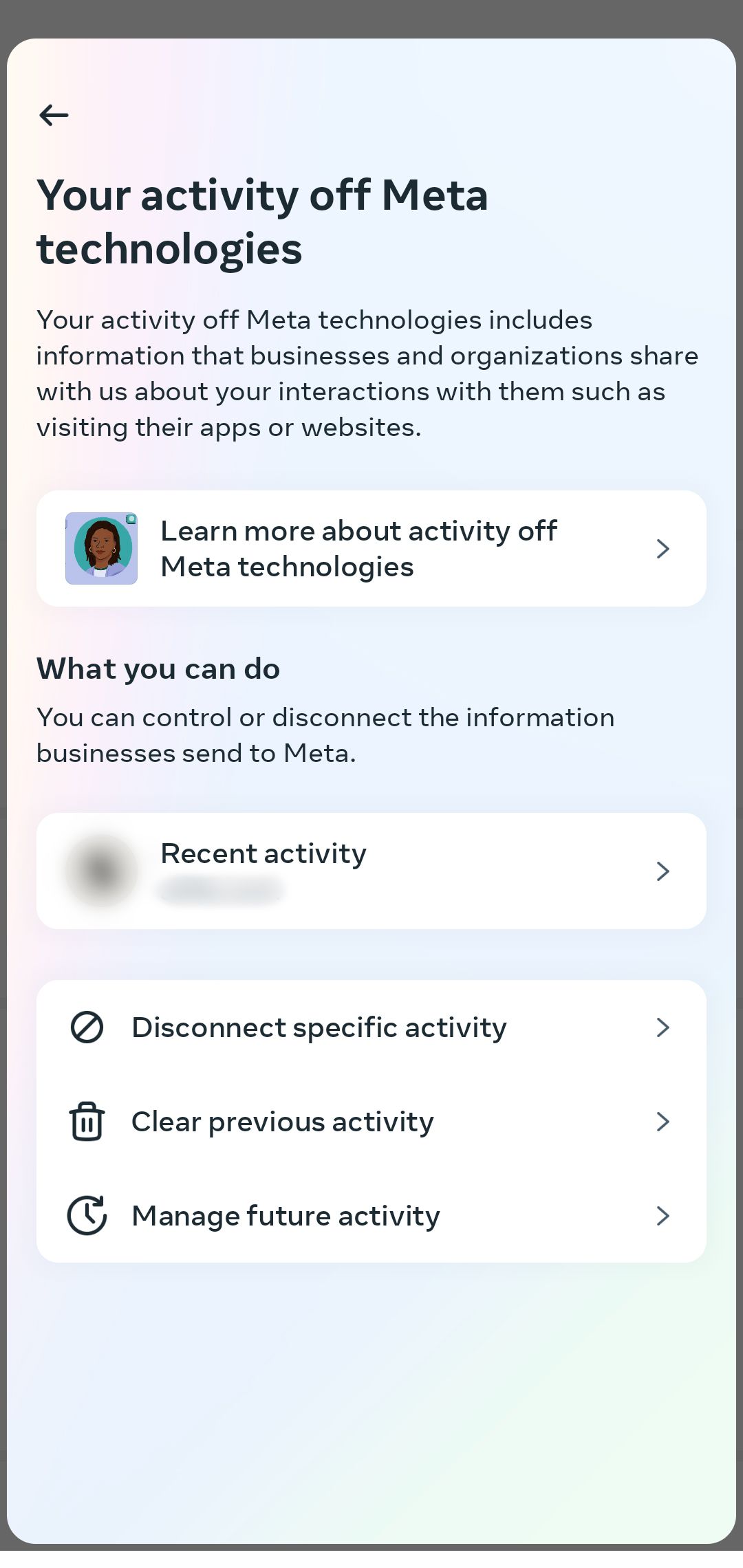Open the chevron beside Clear previous activity

[663, 1122]
